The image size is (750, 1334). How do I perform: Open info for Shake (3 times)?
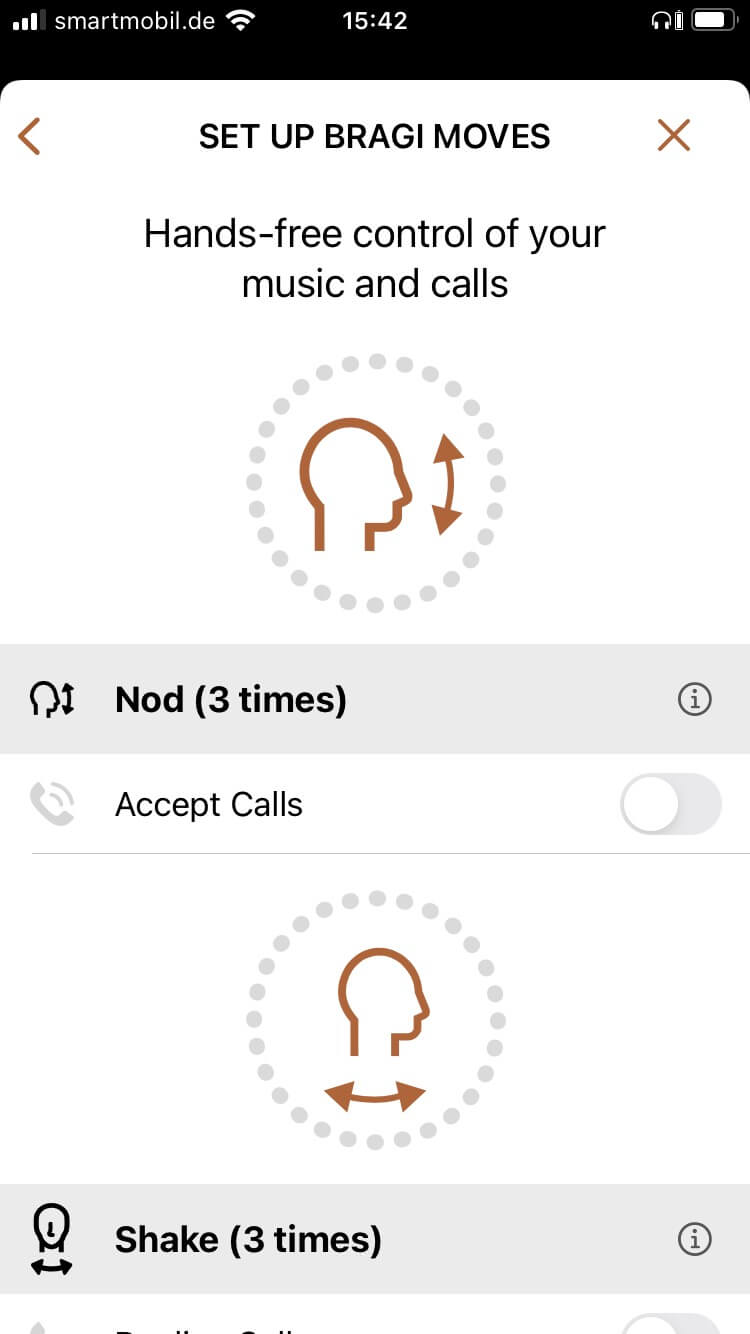pos(694,1240)
